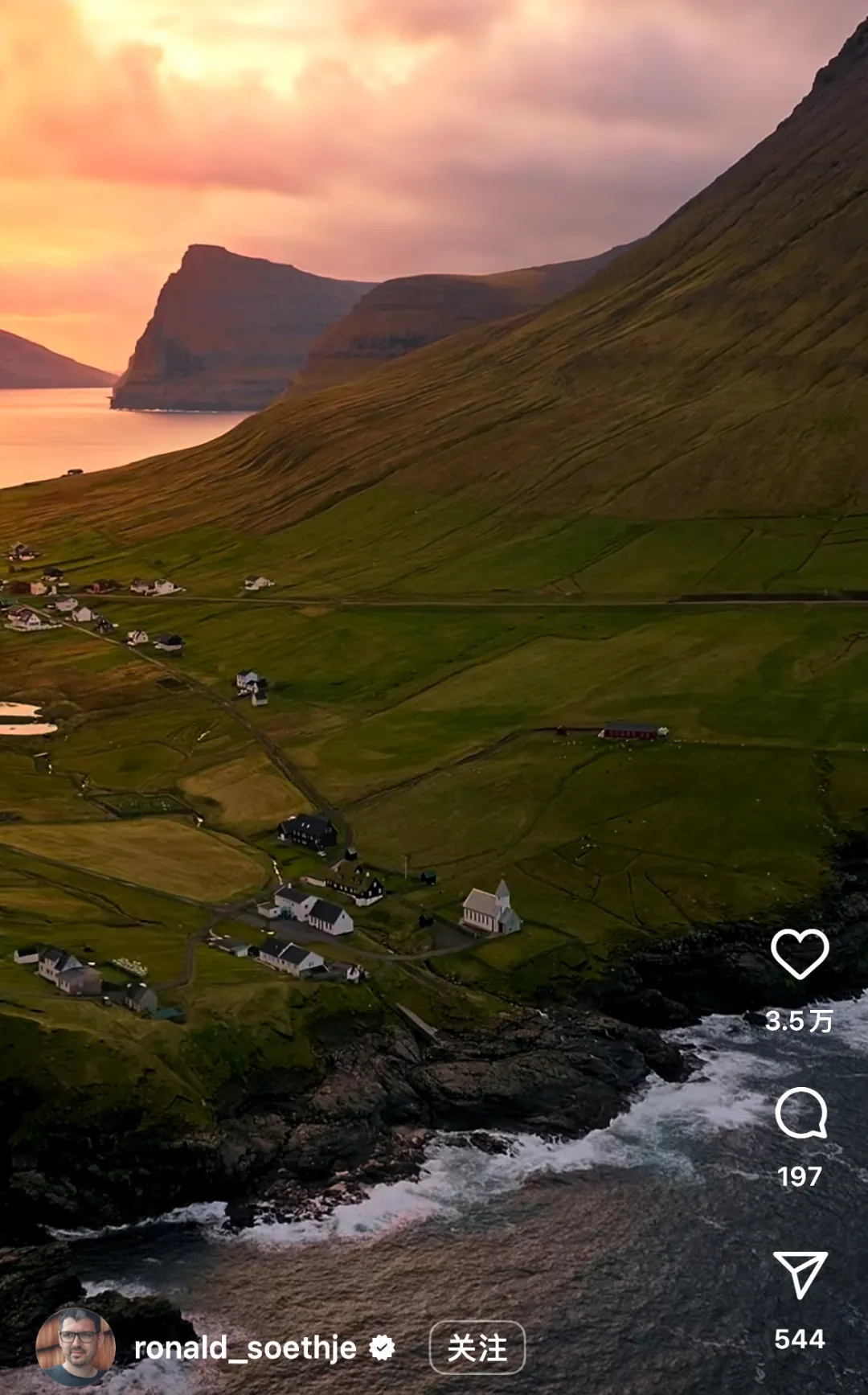Open ronald_soethje's profile picture
868x1395 pixels.
click(76, 1347)
